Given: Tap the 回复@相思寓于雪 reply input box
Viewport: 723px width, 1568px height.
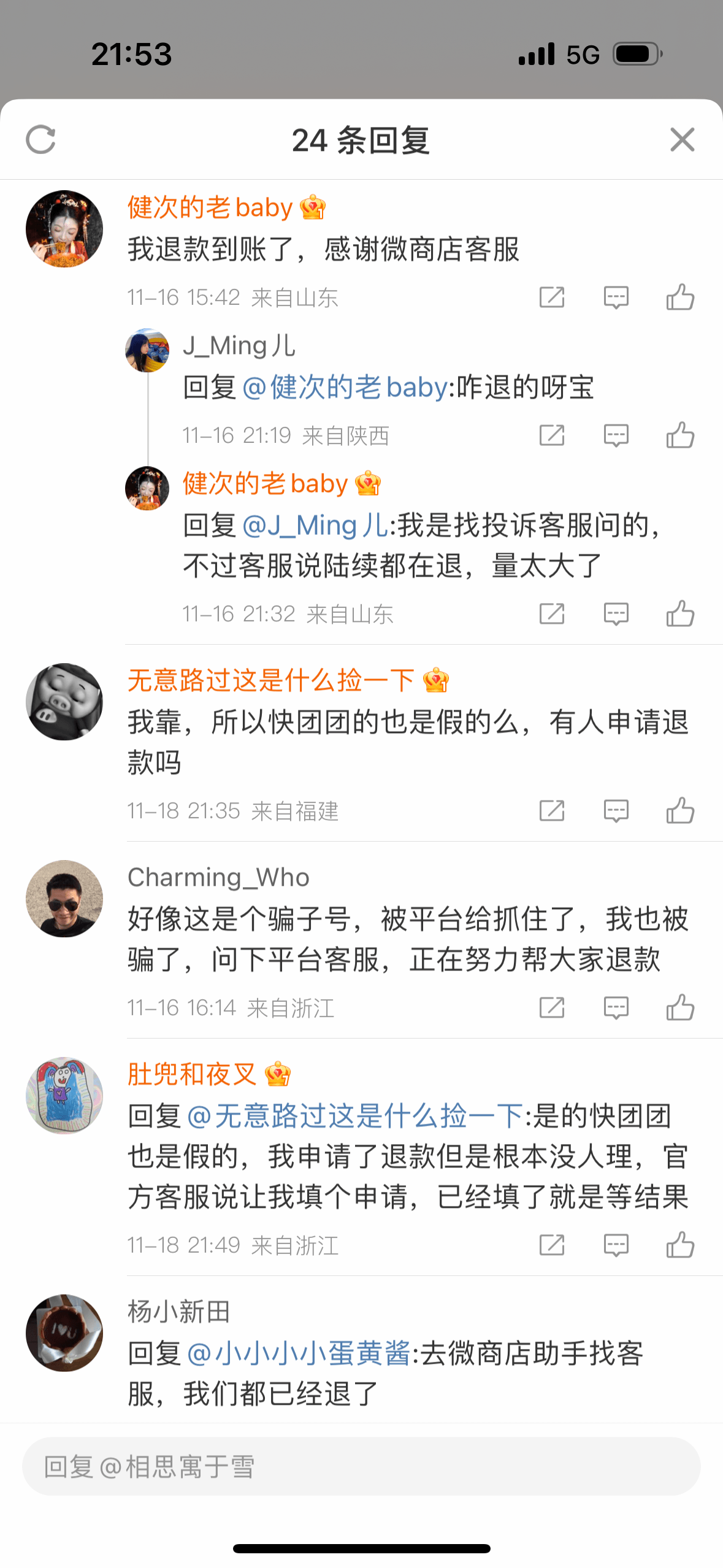Looking at the screenshot, I should pyautogui.click(x=361, y=1466).
